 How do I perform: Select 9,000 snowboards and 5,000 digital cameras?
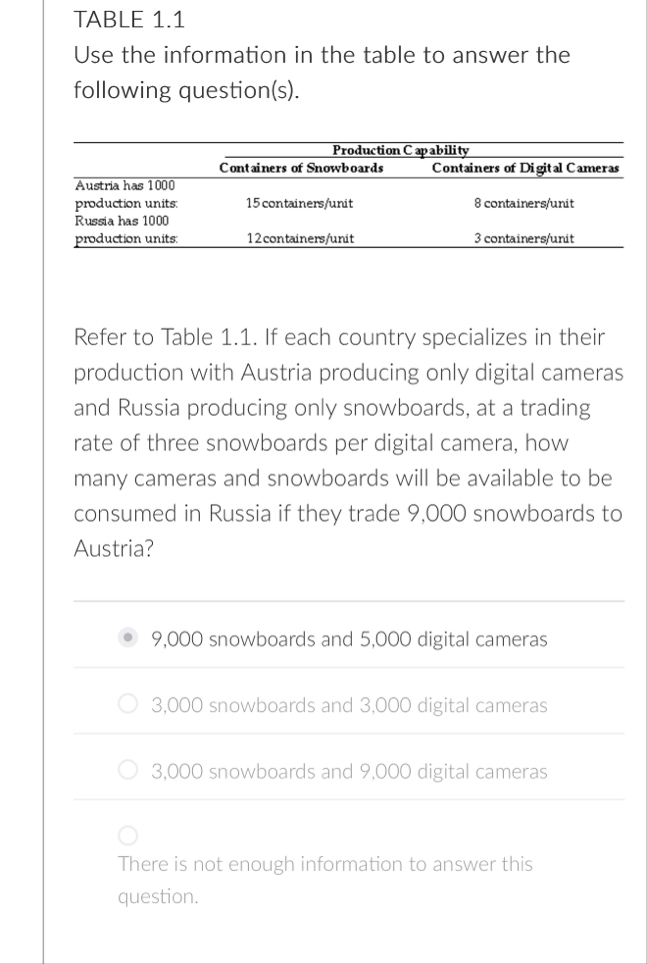point(127,637)
